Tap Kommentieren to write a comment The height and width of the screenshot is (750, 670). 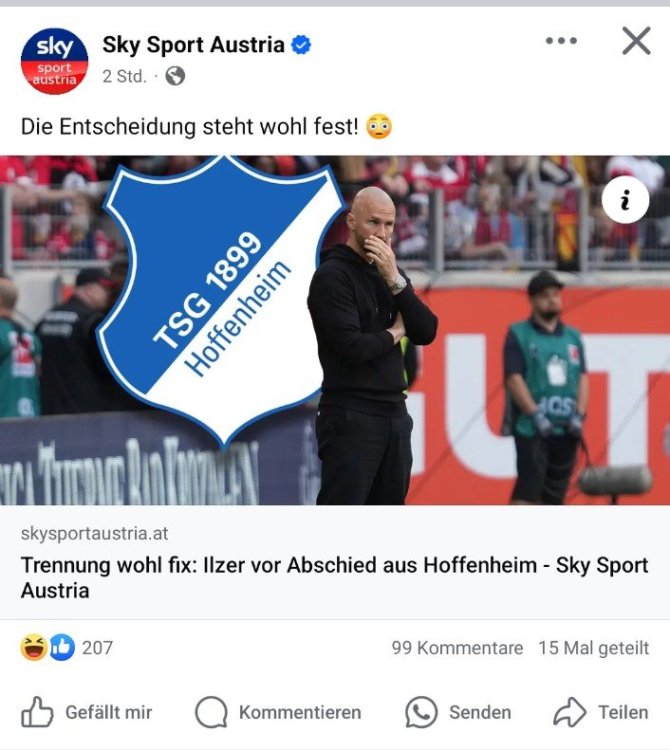point(279,712)
